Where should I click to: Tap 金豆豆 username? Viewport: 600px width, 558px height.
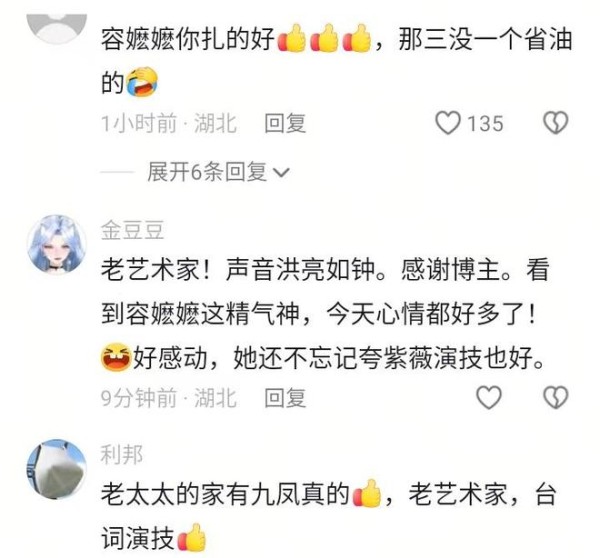[x=132, y=229]
